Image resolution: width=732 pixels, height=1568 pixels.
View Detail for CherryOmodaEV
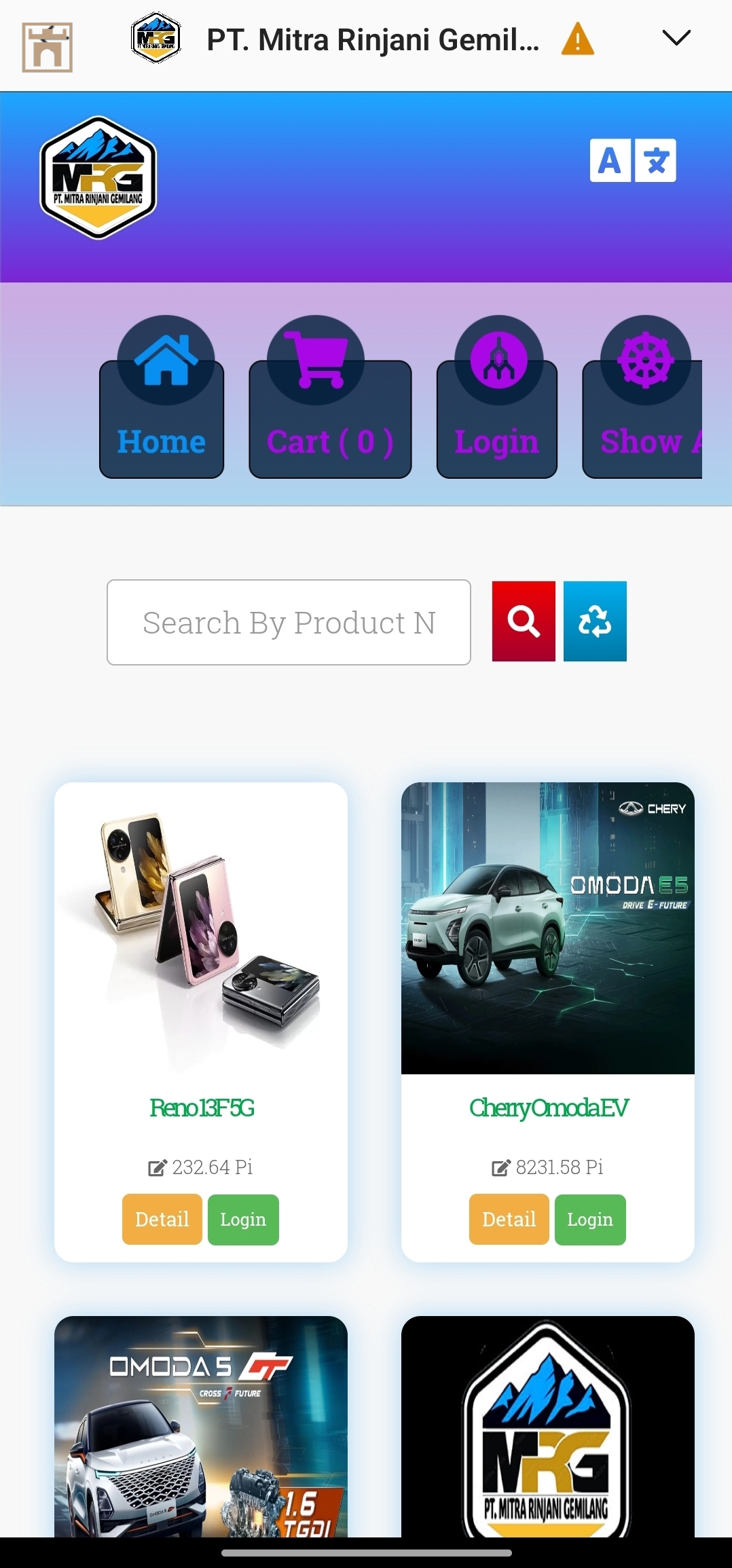pos(509,1220)
